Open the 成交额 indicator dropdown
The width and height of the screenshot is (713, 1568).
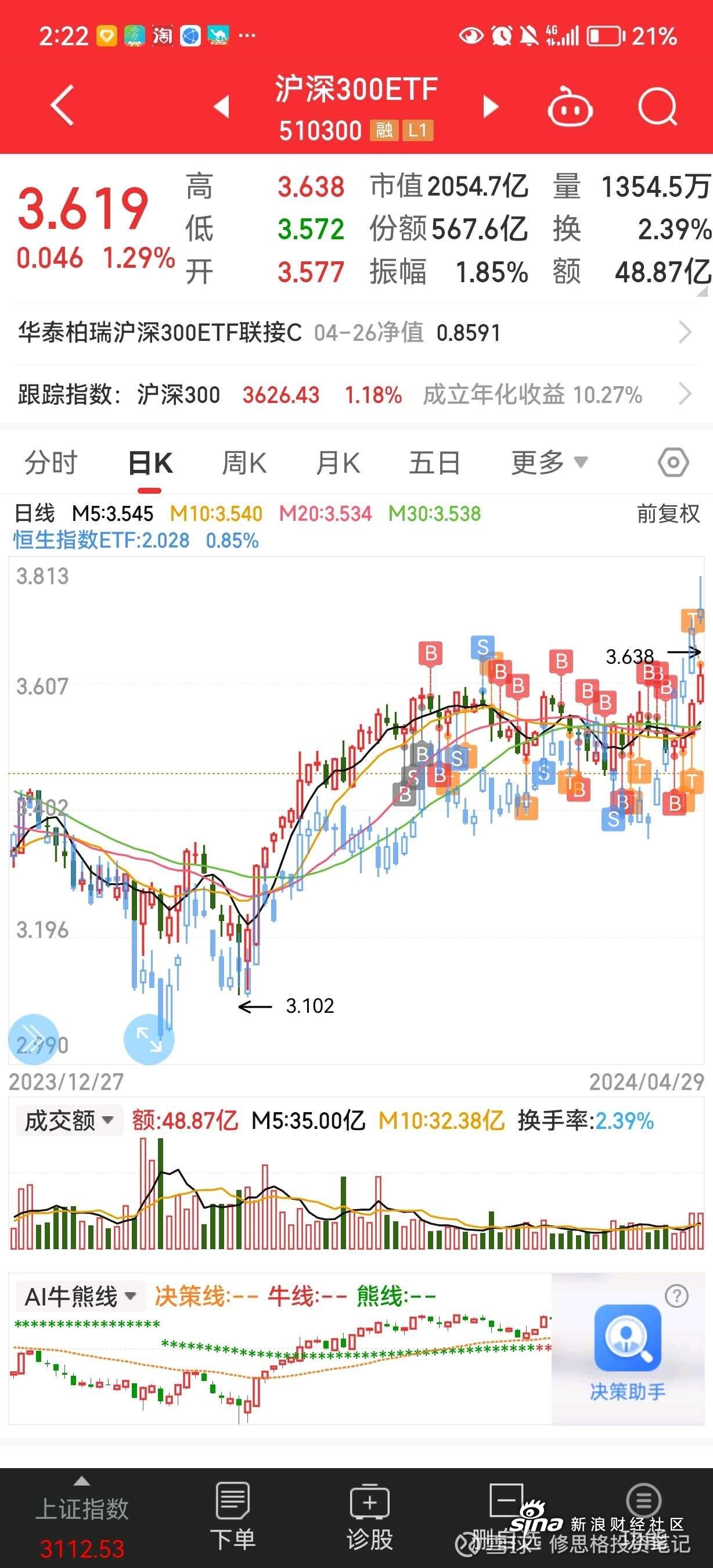click(x=68, y=1120)
